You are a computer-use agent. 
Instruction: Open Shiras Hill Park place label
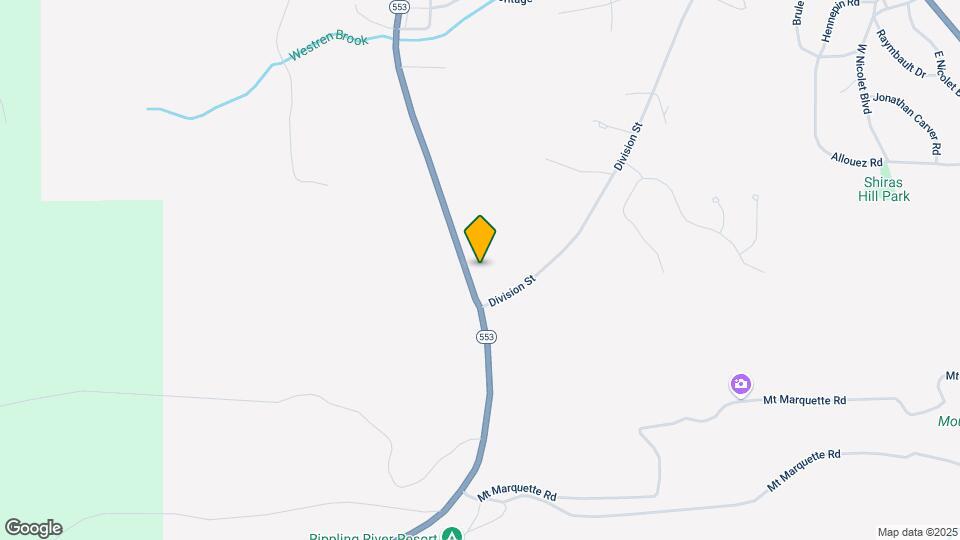pos(883,189)
